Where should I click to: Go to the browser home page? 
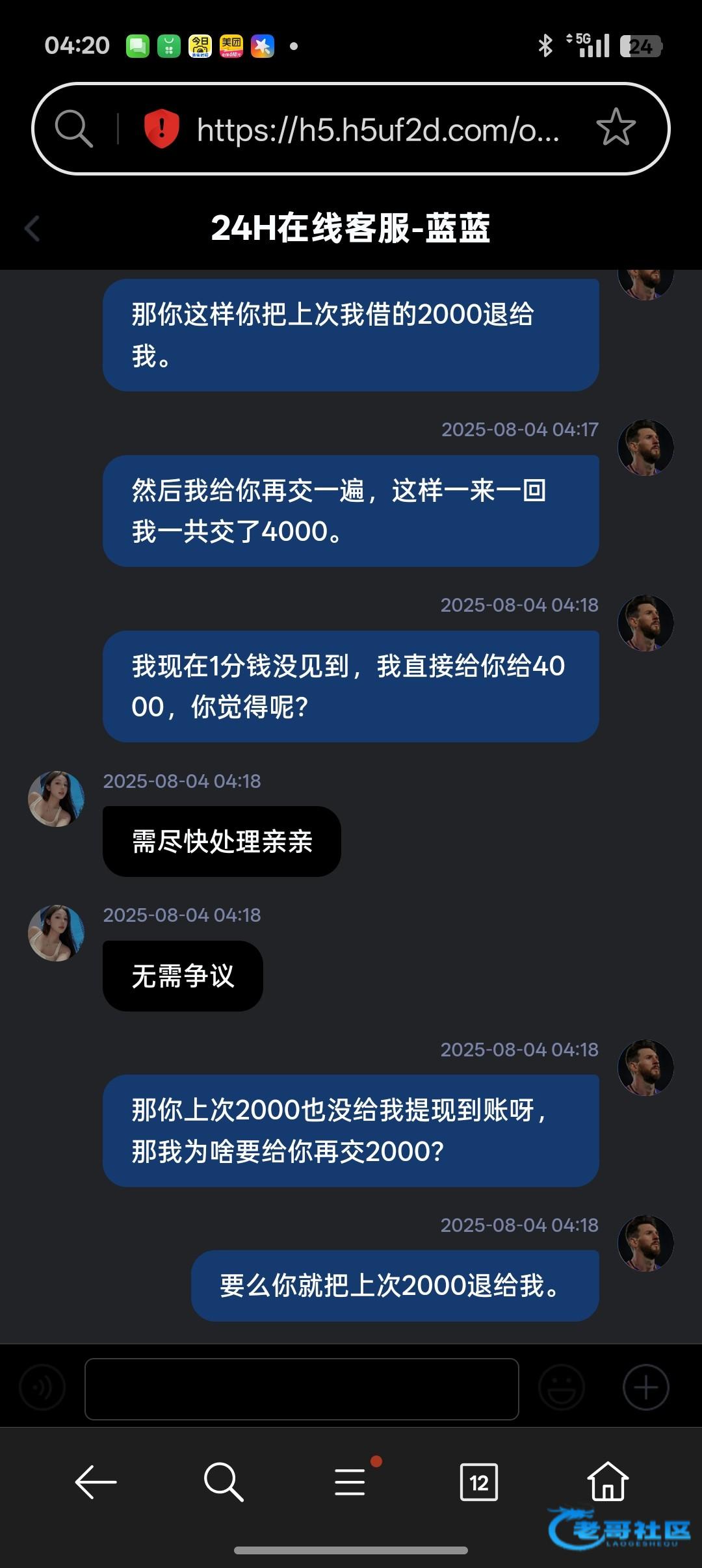(x=608, y=1482)
